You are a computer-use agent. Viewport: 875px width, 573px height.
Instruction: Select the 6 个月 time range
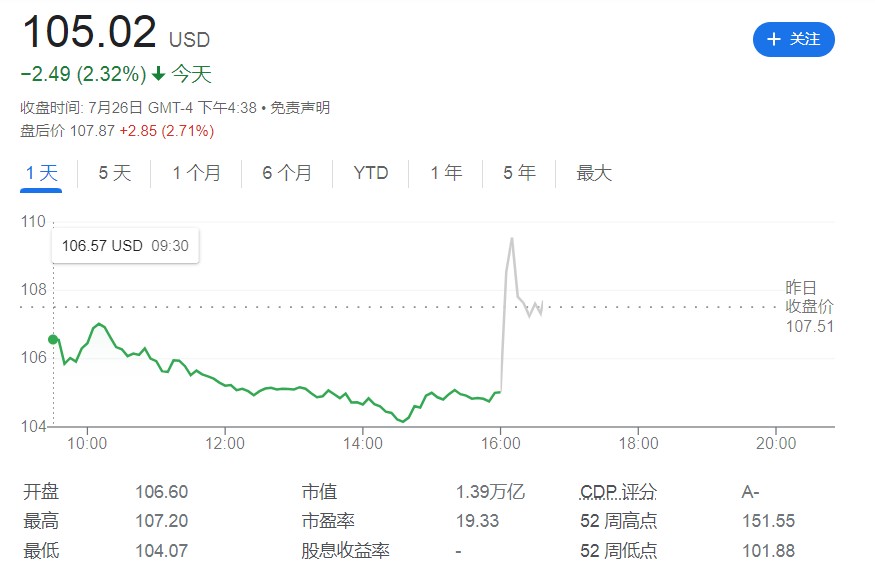click(x=287, y=173)
